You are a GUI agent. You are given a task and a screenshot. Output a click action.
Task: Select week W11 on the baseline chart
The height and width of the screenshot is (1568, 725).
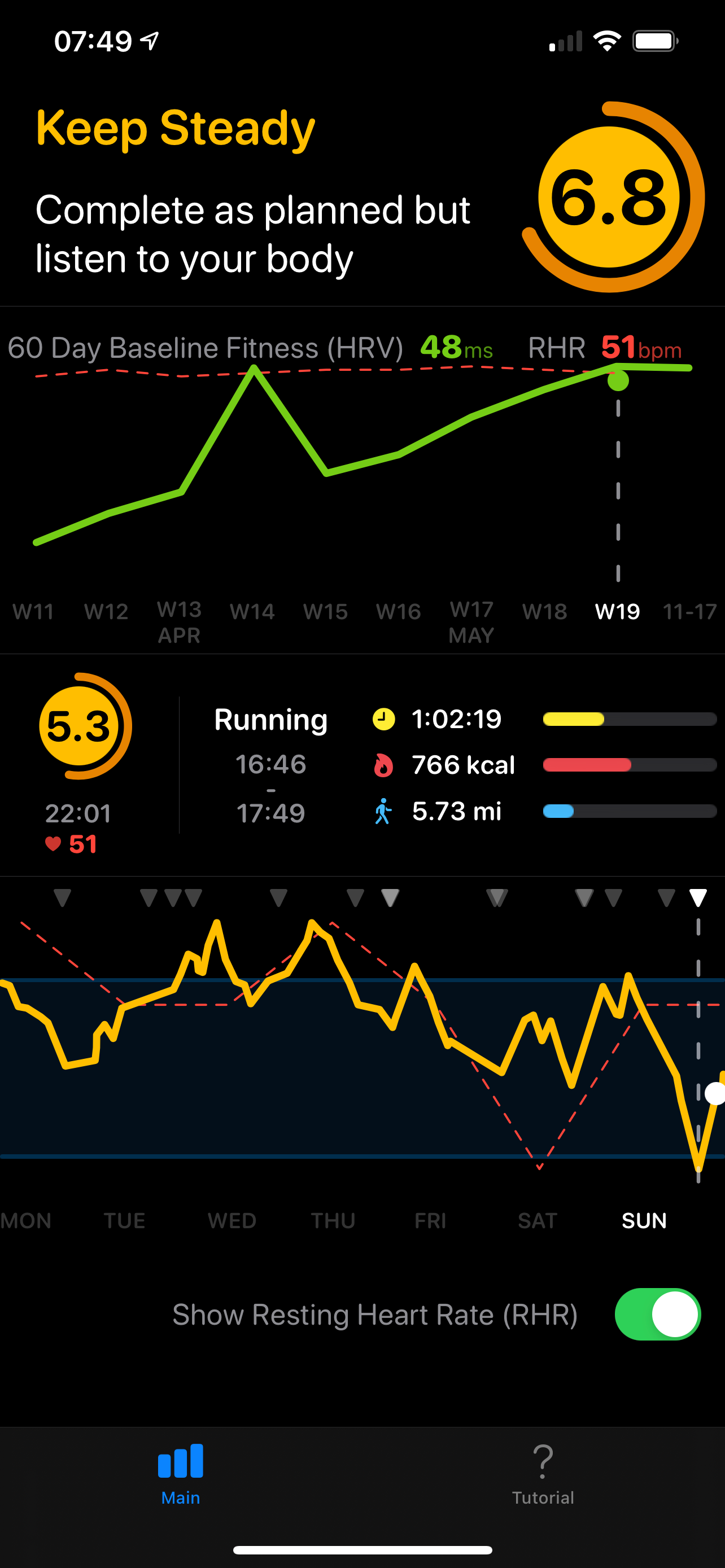33,611
